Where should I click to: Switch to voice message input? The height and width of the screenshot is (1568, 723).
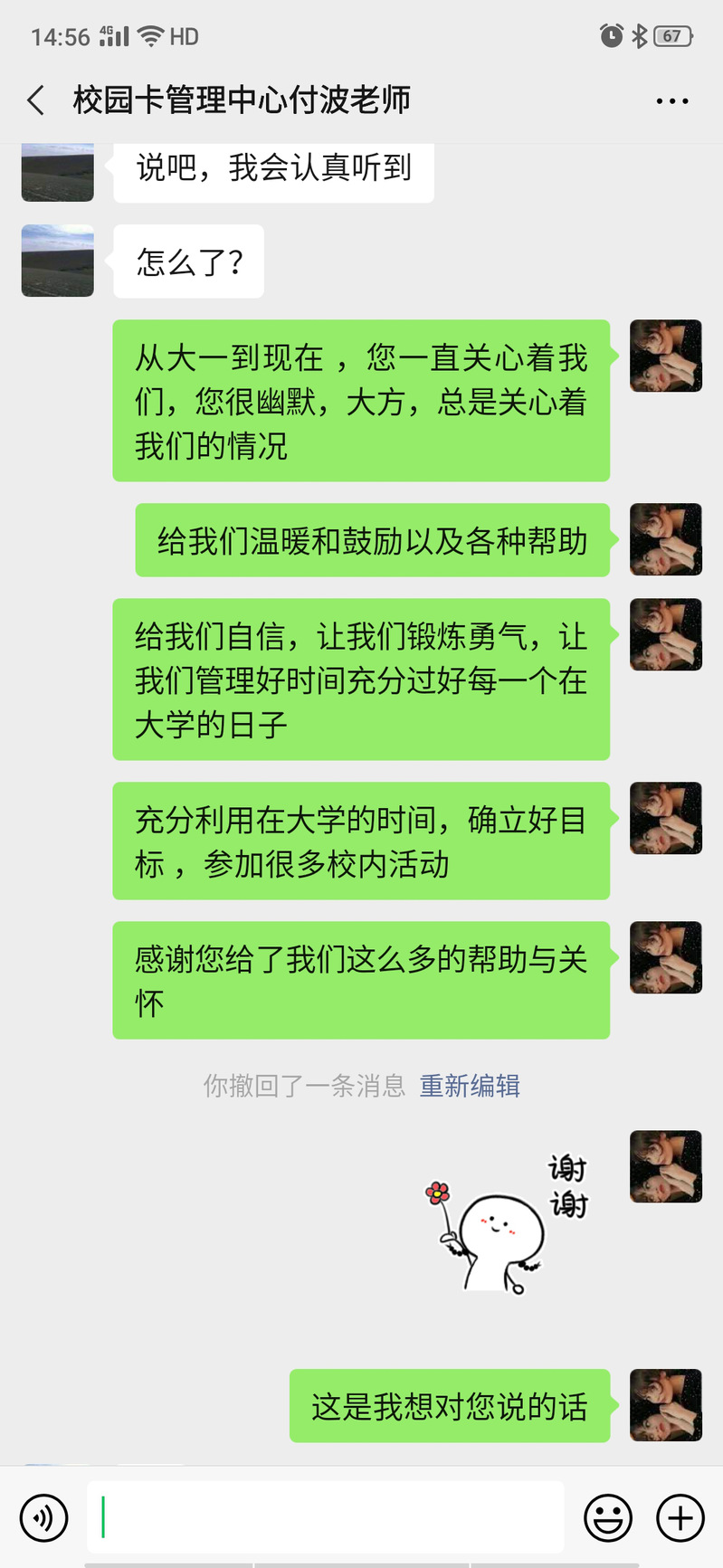44,1517
